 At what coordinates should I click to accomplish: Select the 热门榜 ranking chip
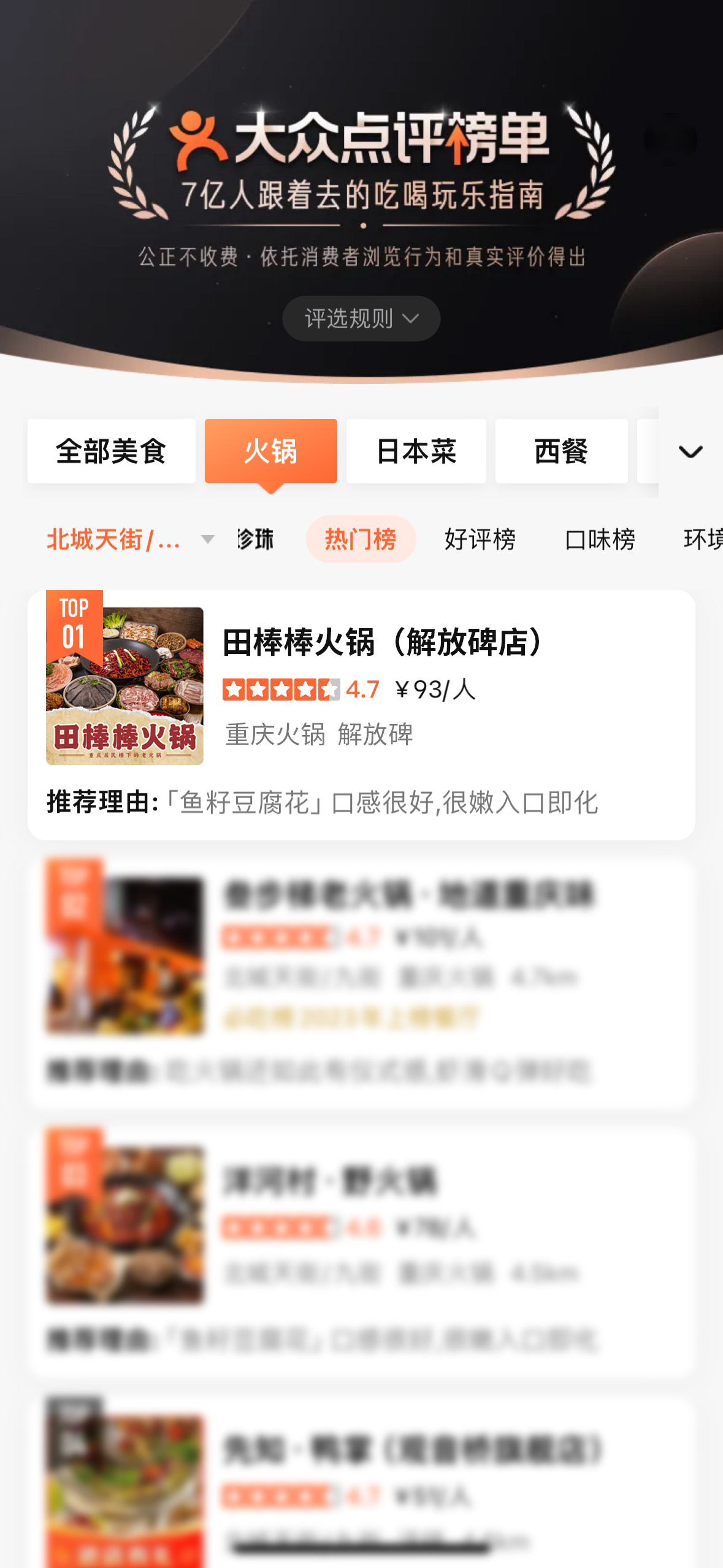[361, 539]
